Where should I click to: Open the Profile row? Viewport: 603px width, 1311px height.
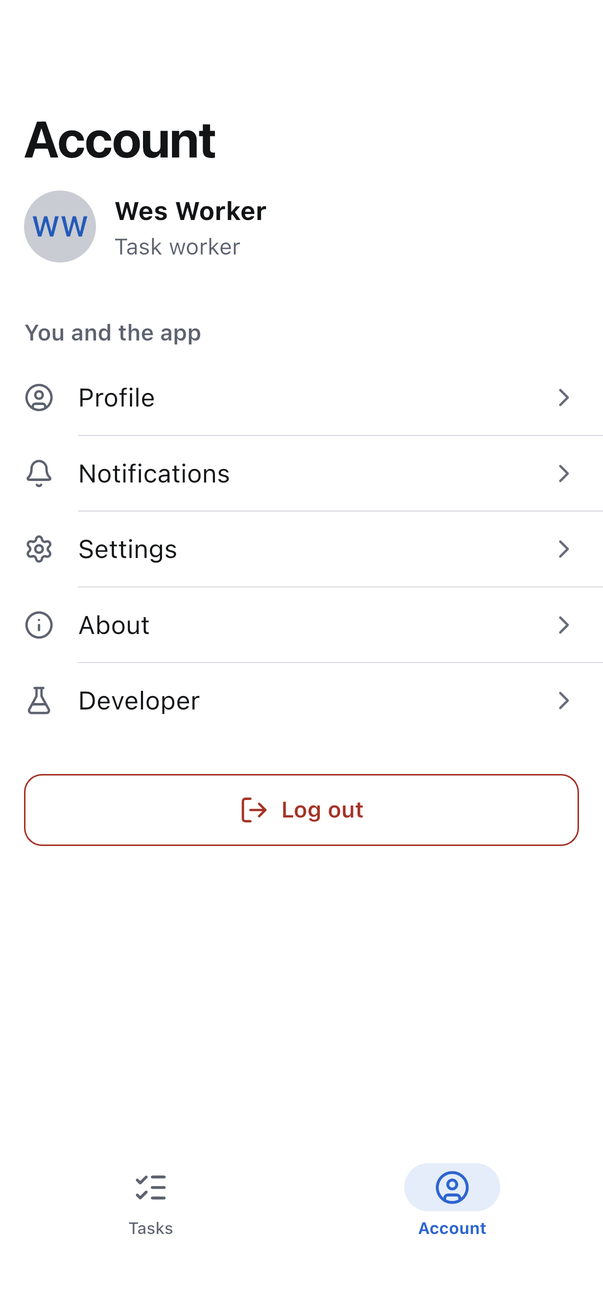pos(301,398)
